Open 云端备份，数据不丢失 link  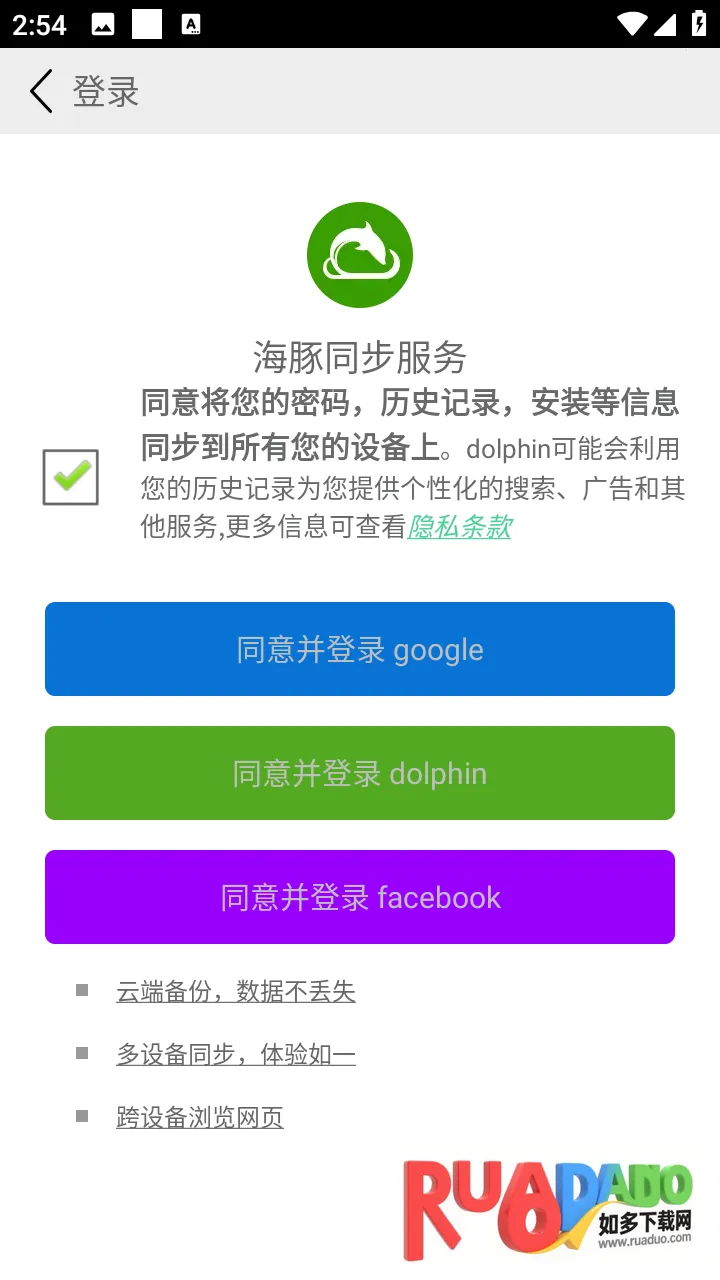236,991
